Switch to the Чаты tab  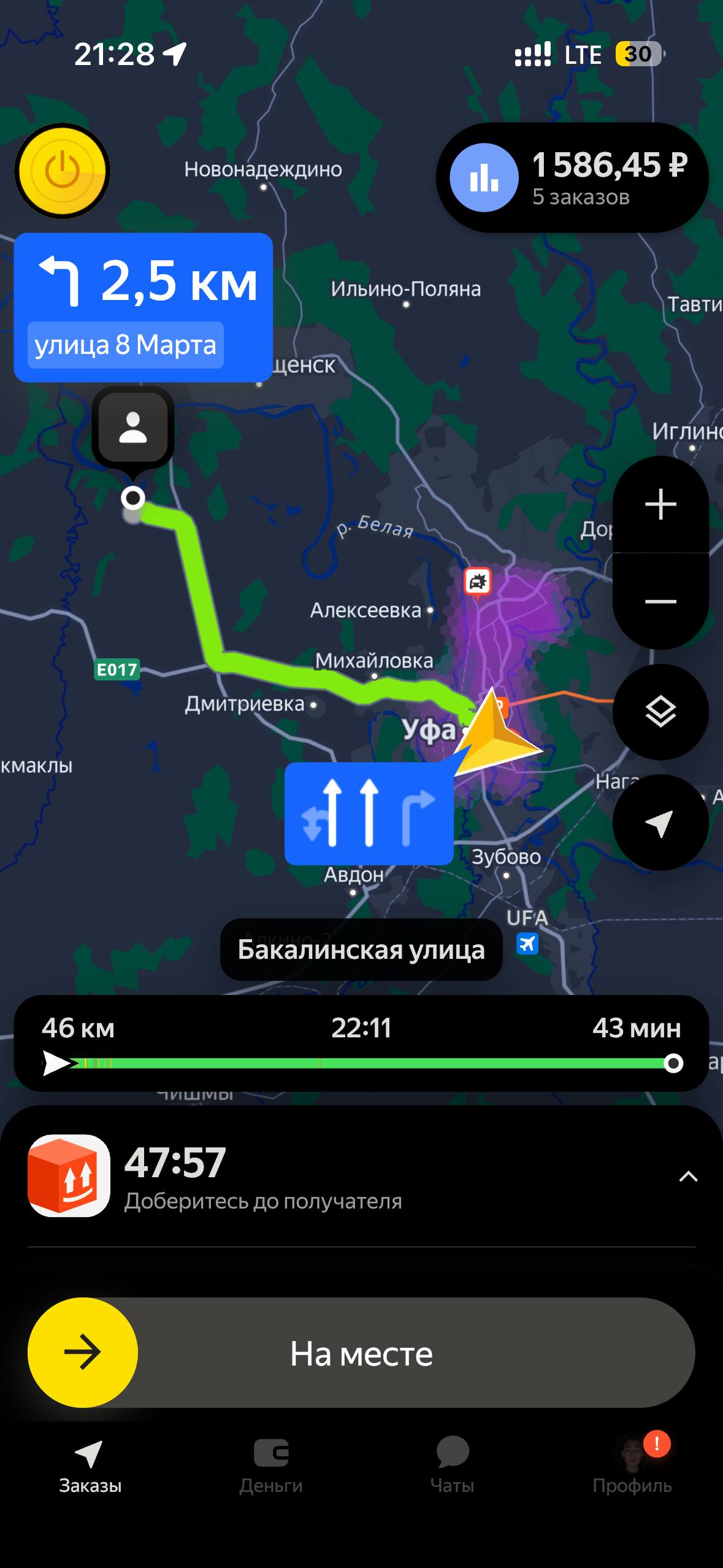tap(452, 1466)
